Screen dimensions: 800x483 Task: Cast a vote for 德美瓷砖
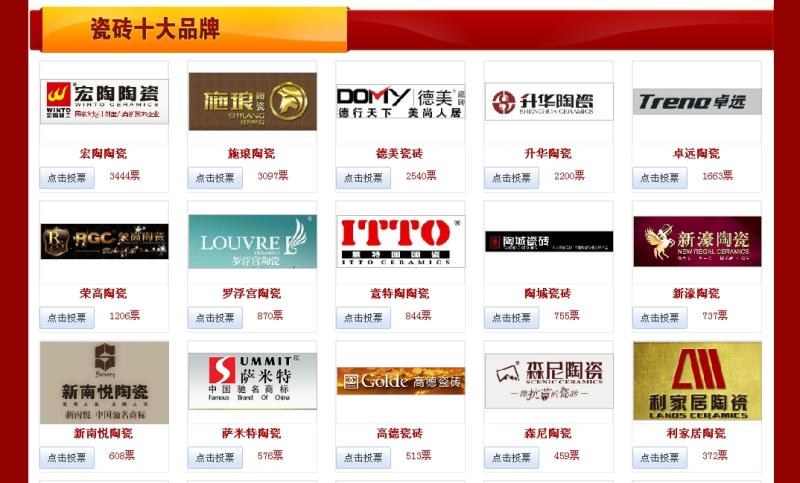coord(363,178)
